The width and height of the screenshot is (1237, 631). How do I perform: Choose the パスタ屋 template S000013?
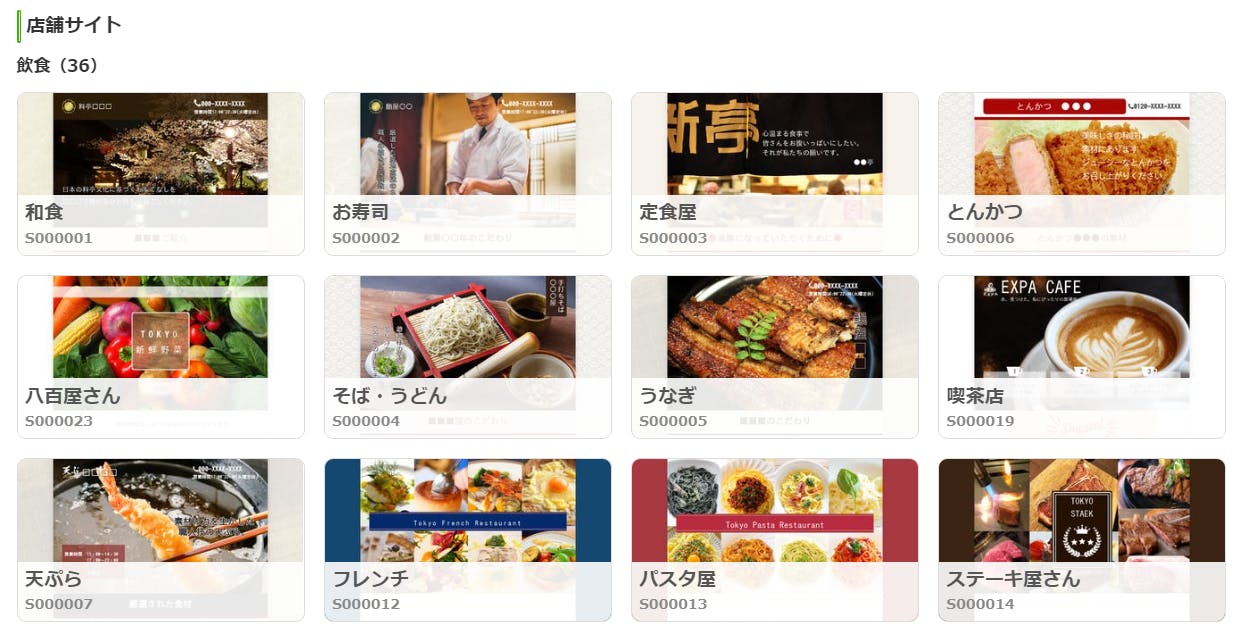tap(774, 539)
